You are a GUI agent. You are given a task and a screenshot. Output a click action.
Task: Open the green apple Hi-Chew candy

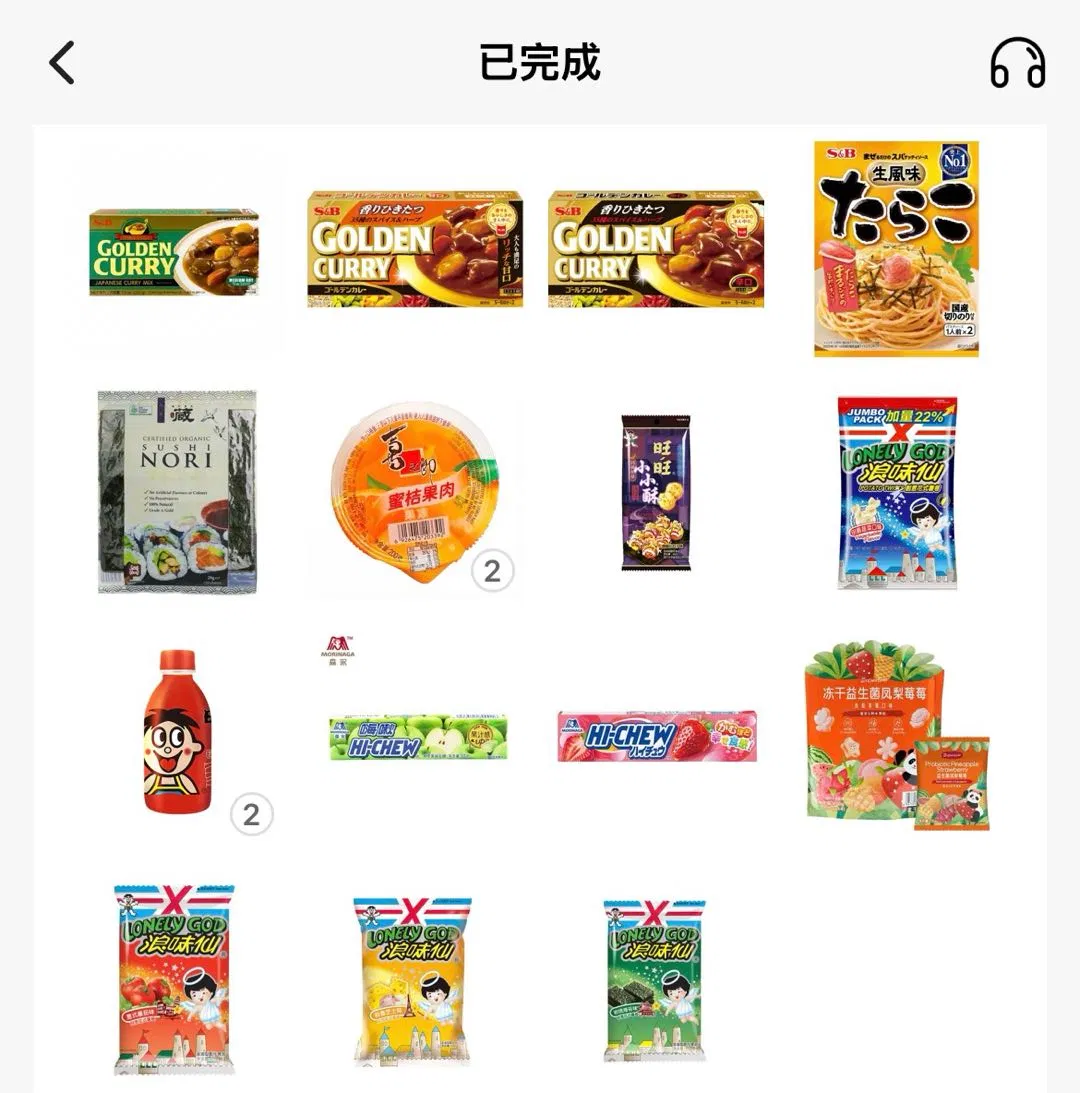tap(418, 737)
